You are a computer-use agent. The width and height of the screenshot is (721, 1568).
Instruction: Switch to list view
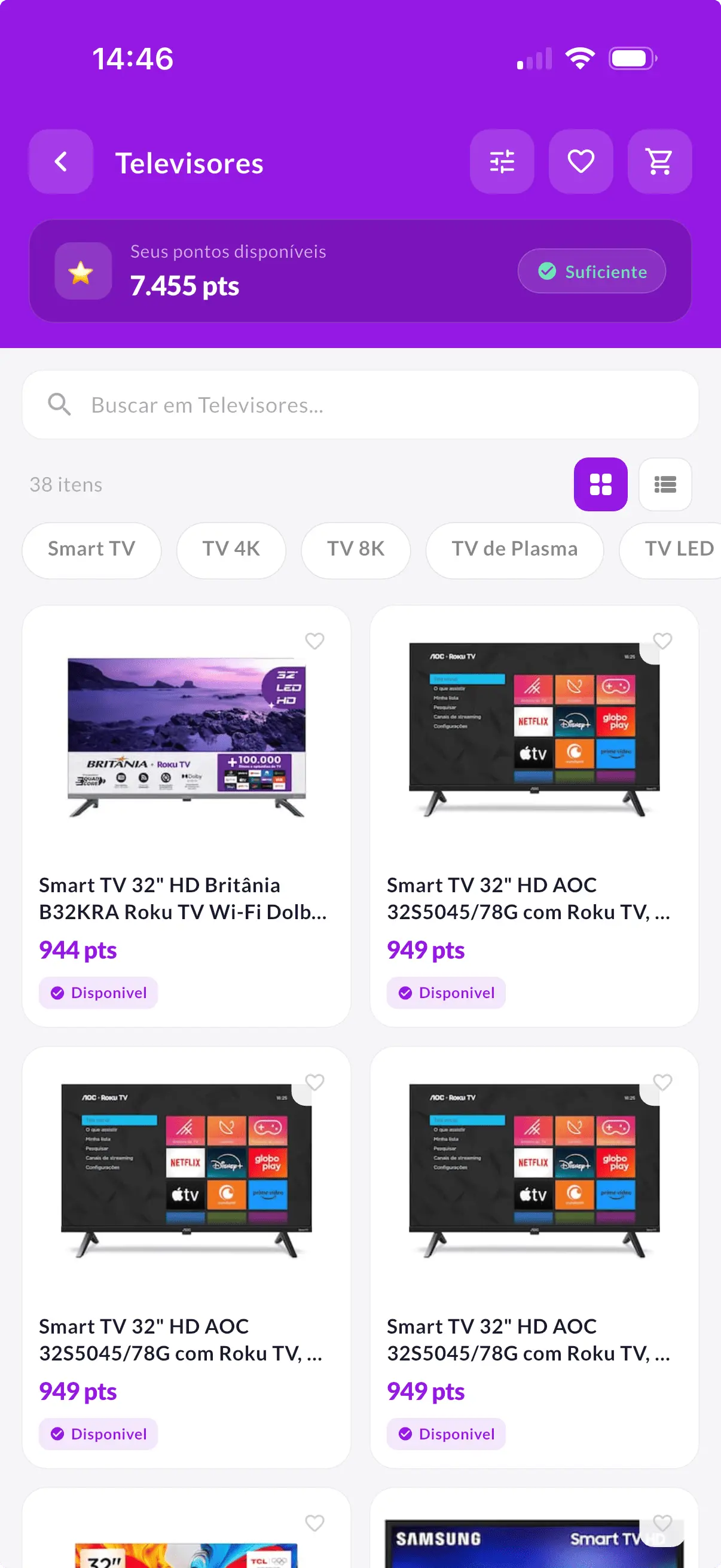click(x=665, y=484)
